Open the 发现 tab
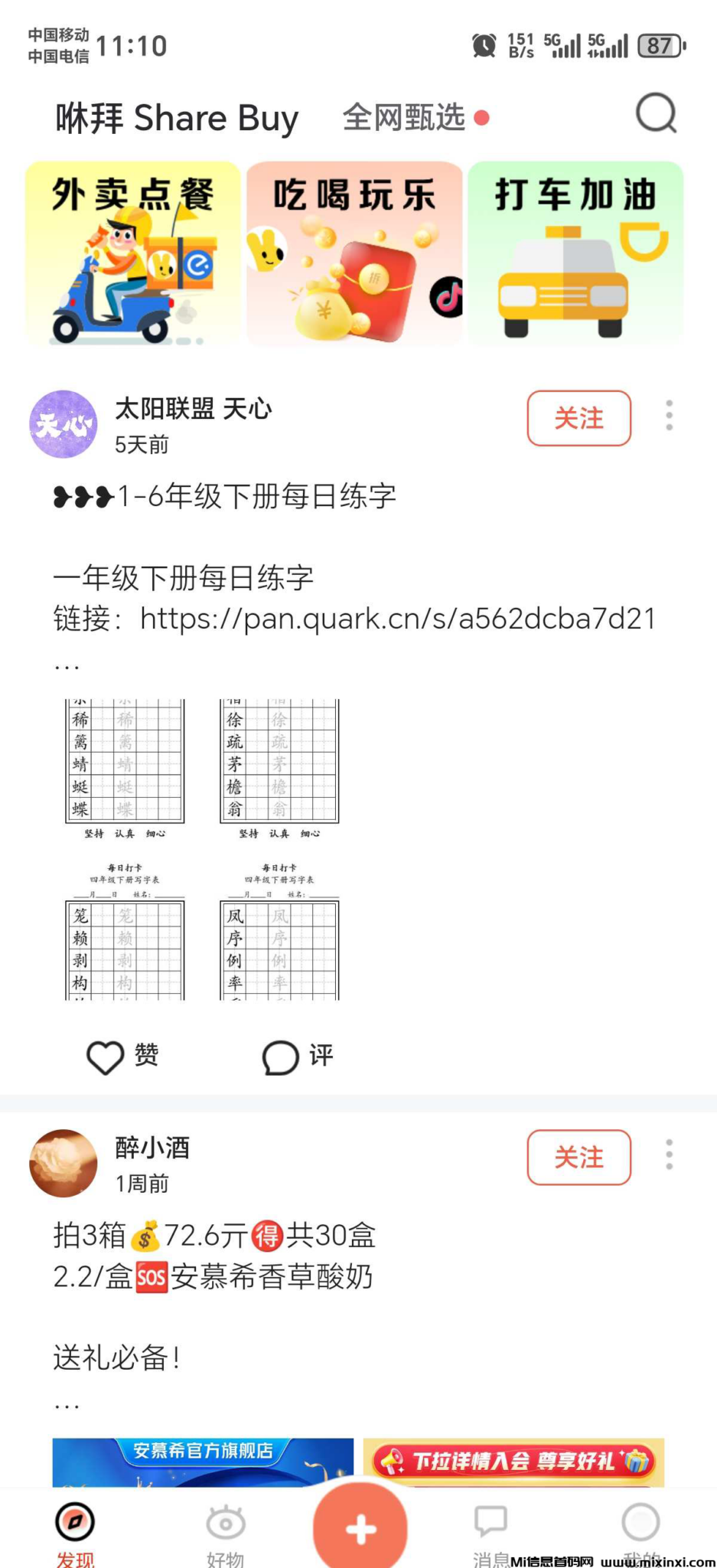Image resolution: width=717 pixels, height=1568 pixels. tap(75, 1531)
